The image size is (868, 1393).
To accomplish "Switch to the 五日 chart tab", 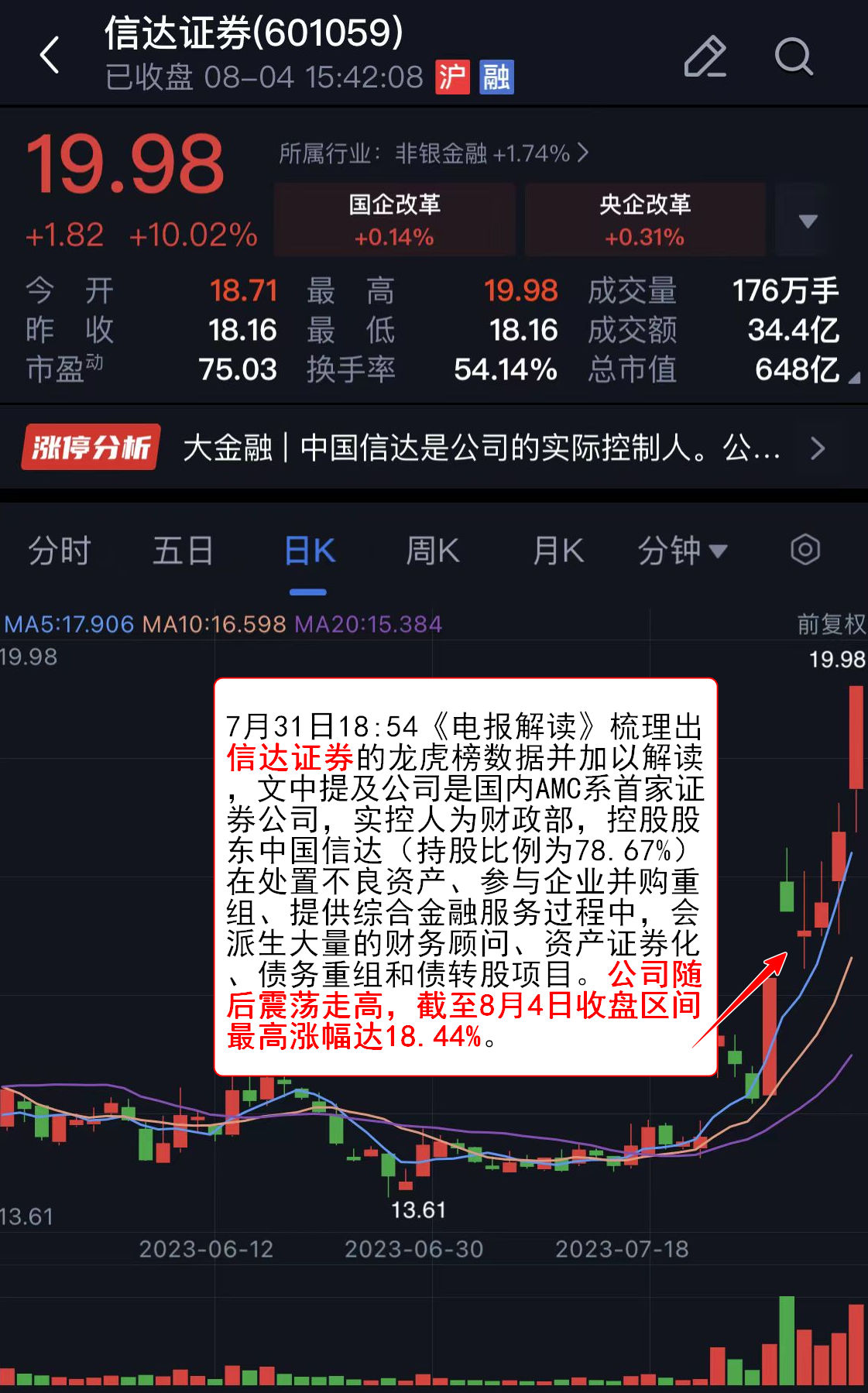I will click(x=183, y=551).
